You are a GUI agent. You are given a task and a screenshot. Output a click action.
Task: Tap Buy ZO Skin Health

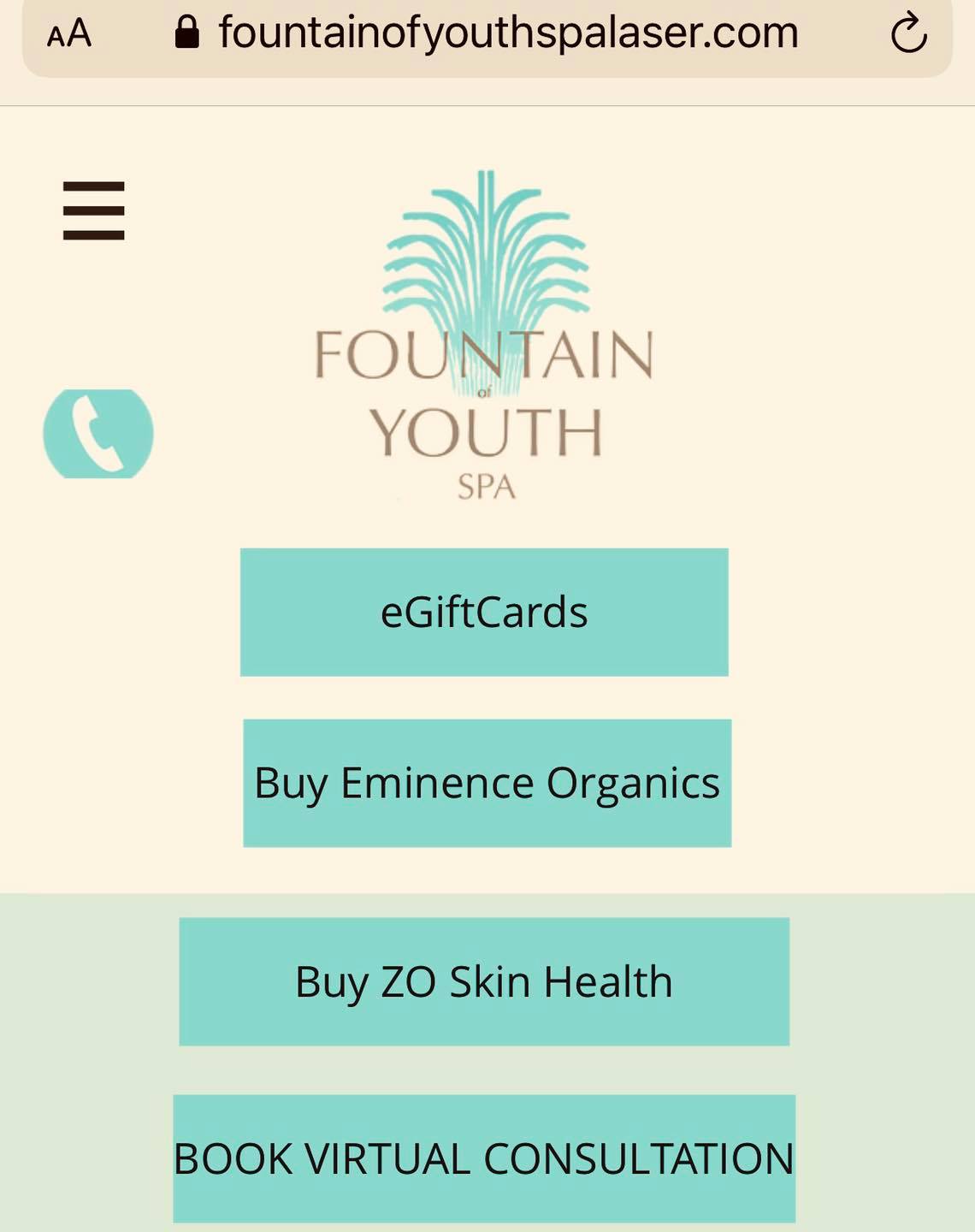coord(484,981)
